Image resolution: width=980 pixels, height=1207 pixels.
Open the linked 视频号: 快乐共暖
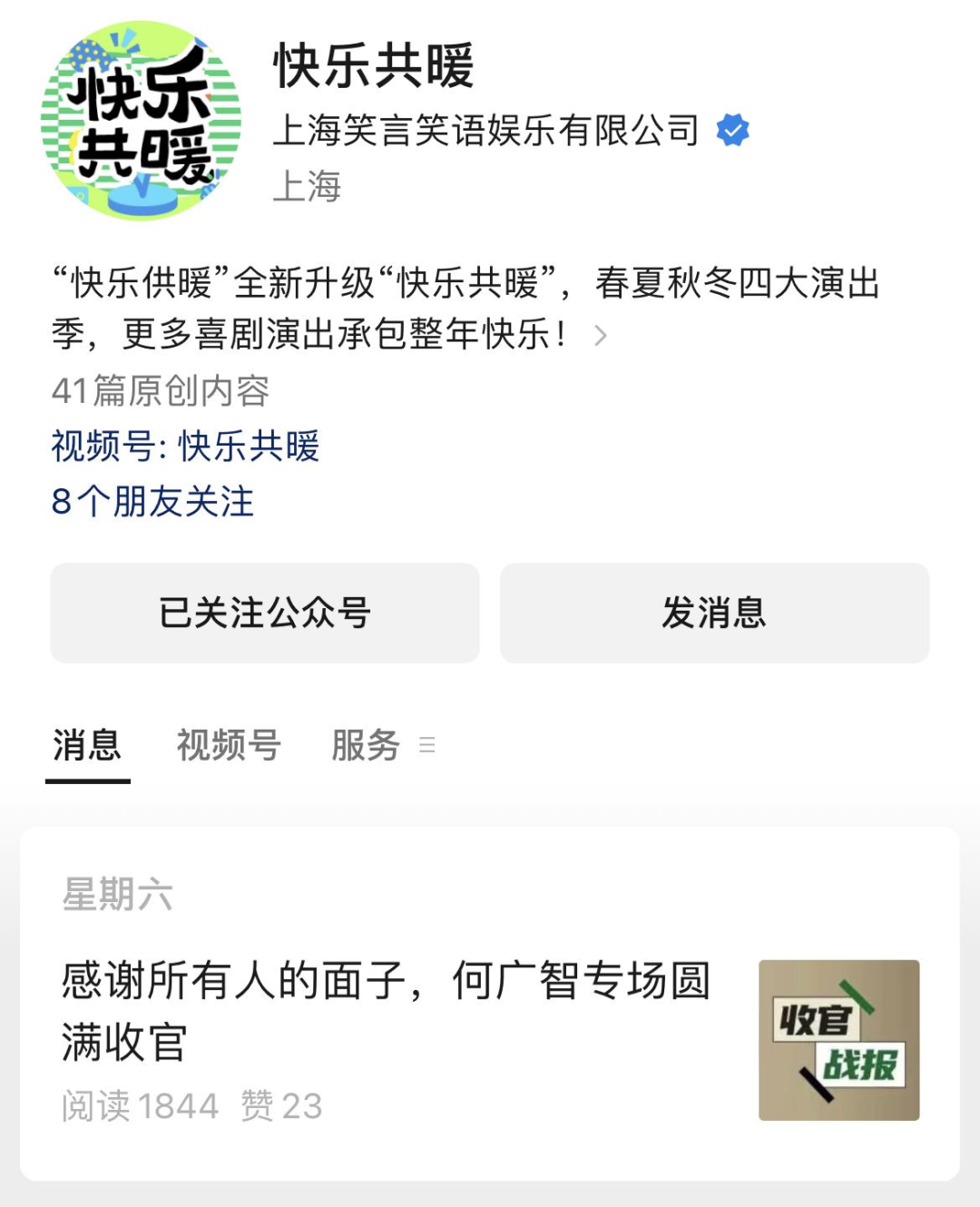(x=186, y=446)
